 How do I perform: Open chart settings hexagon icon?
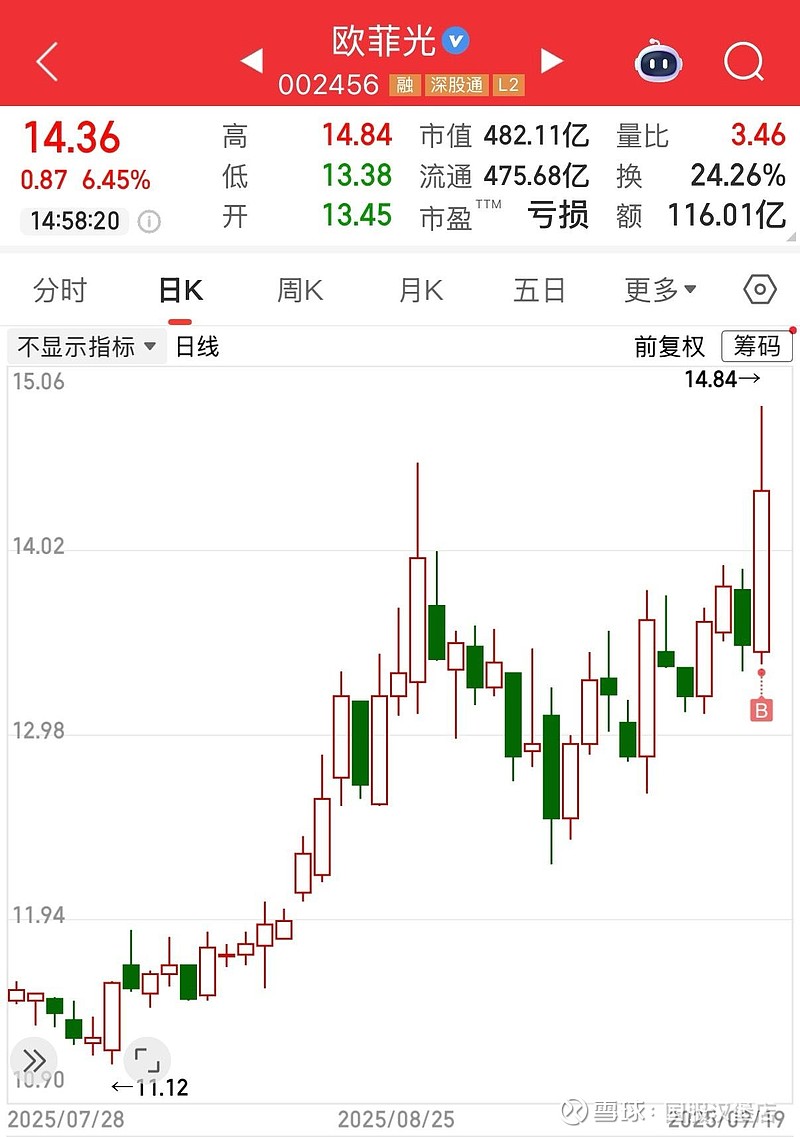tap(760, 290)
